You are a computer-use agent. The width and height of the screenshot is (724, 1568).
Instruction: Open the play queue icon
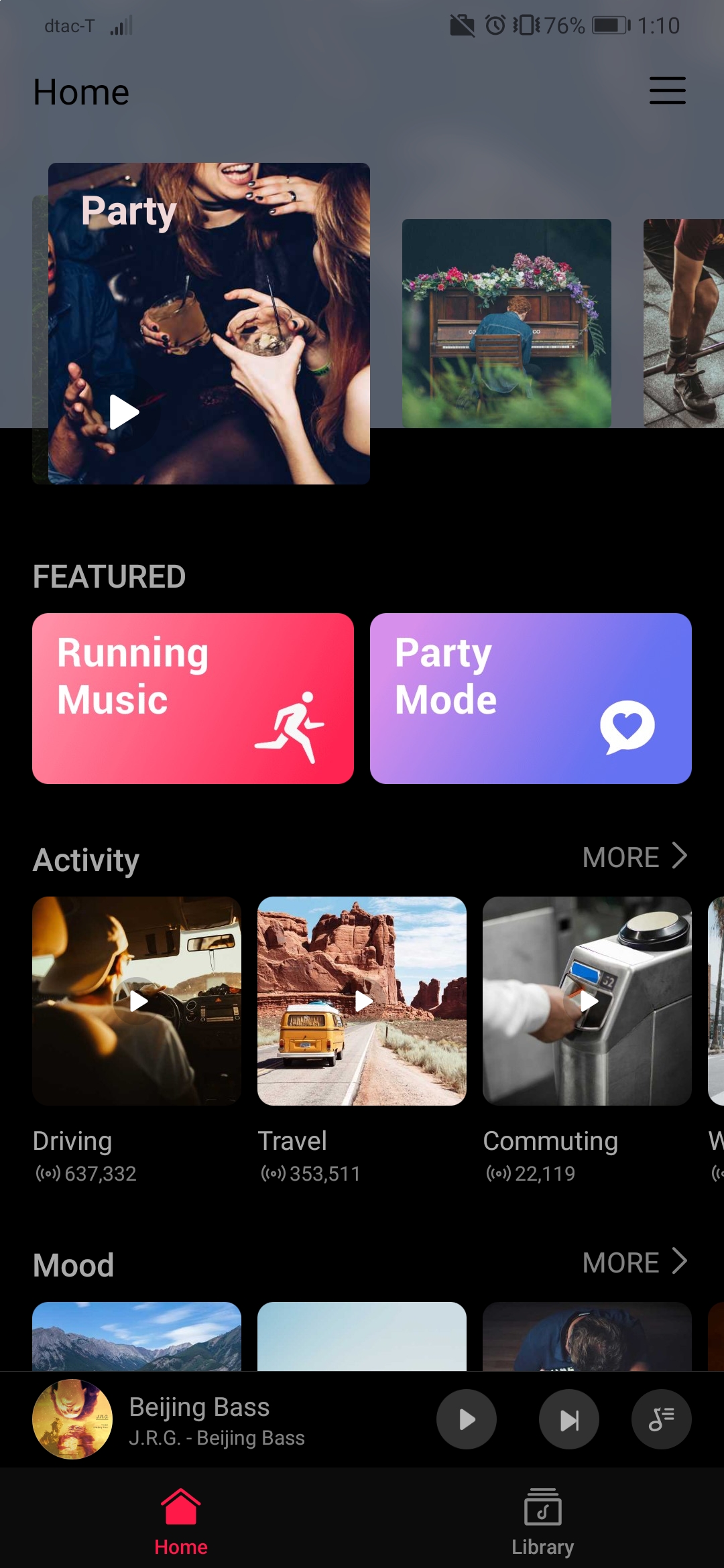point(661,1419)
